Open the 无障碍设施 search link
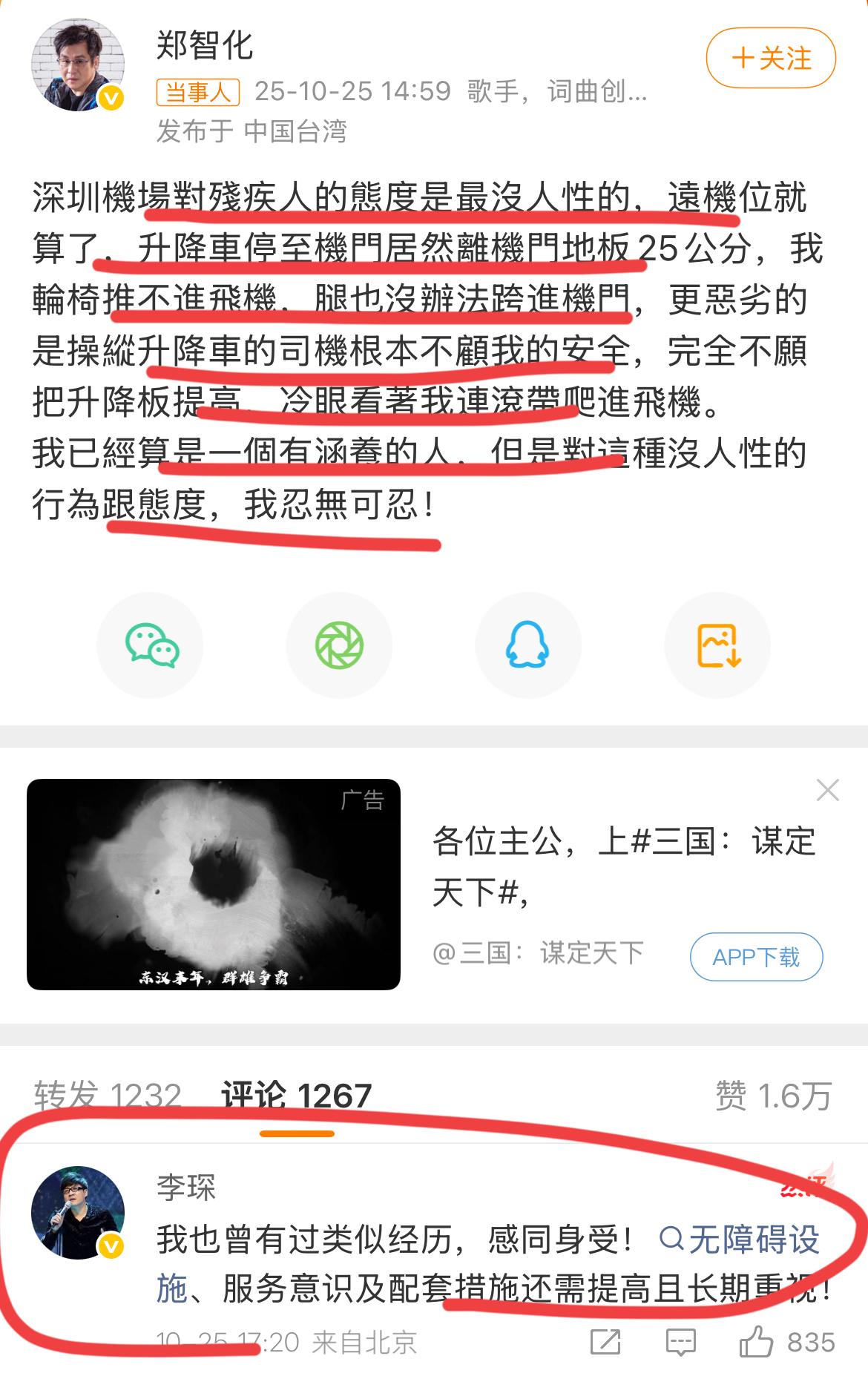 (742, 1239)
